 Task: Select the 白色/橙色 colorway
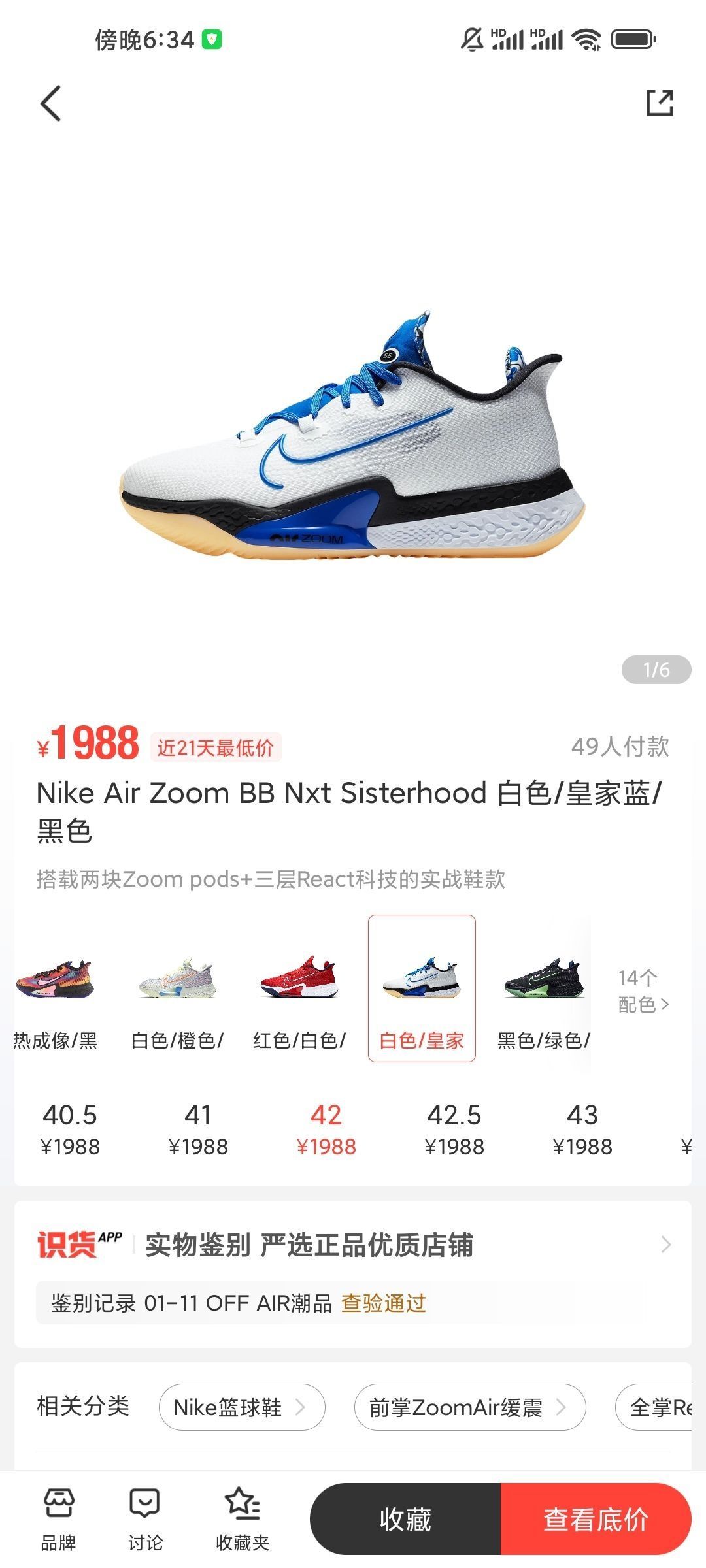click(x=177, y=998)
